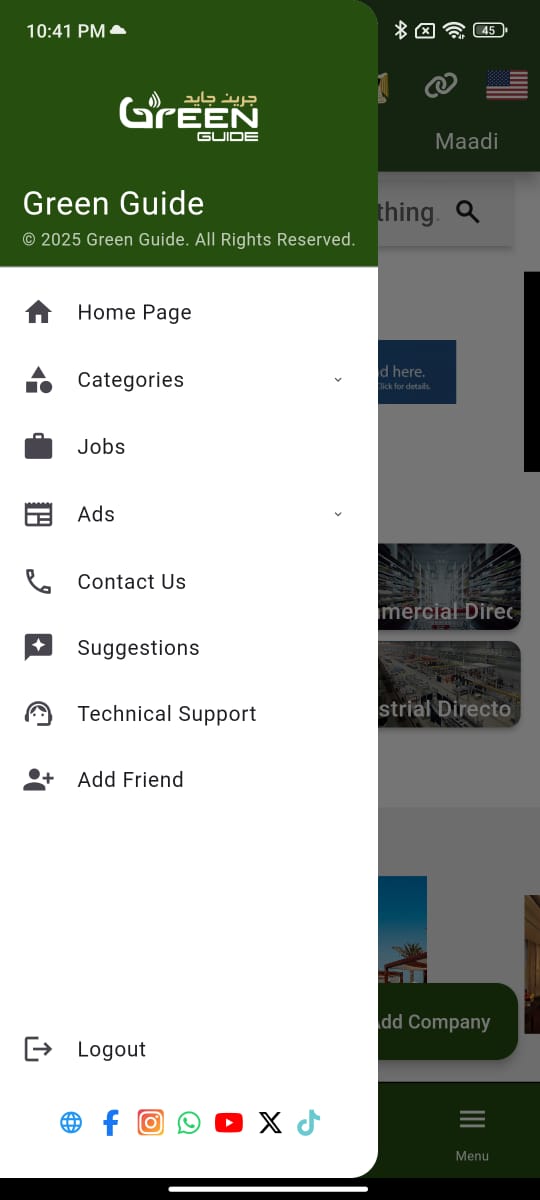Image resolution: width=540 pixels, height=1200 pixels.
Task: Open the website globe icon
Action: pos(71,1123)
